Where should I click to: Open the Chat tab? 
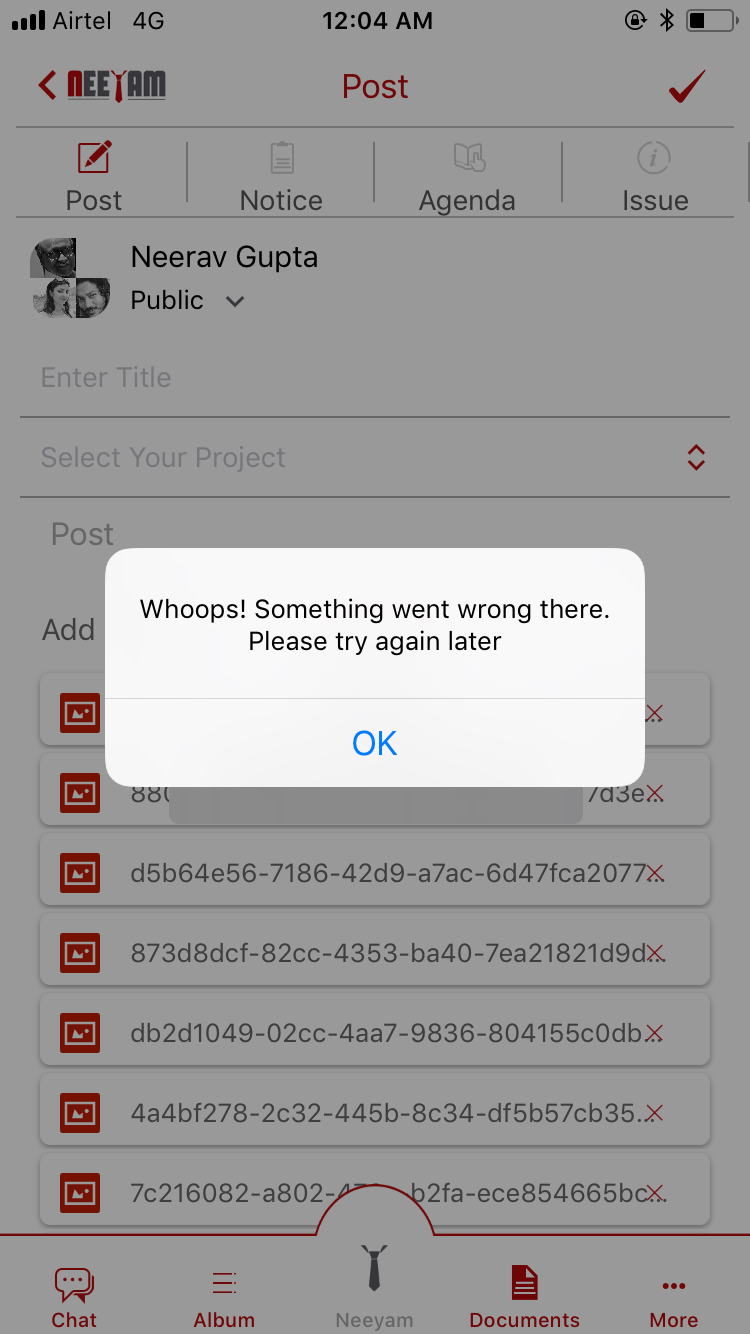pyautogui.click(x=74, y=1297)
